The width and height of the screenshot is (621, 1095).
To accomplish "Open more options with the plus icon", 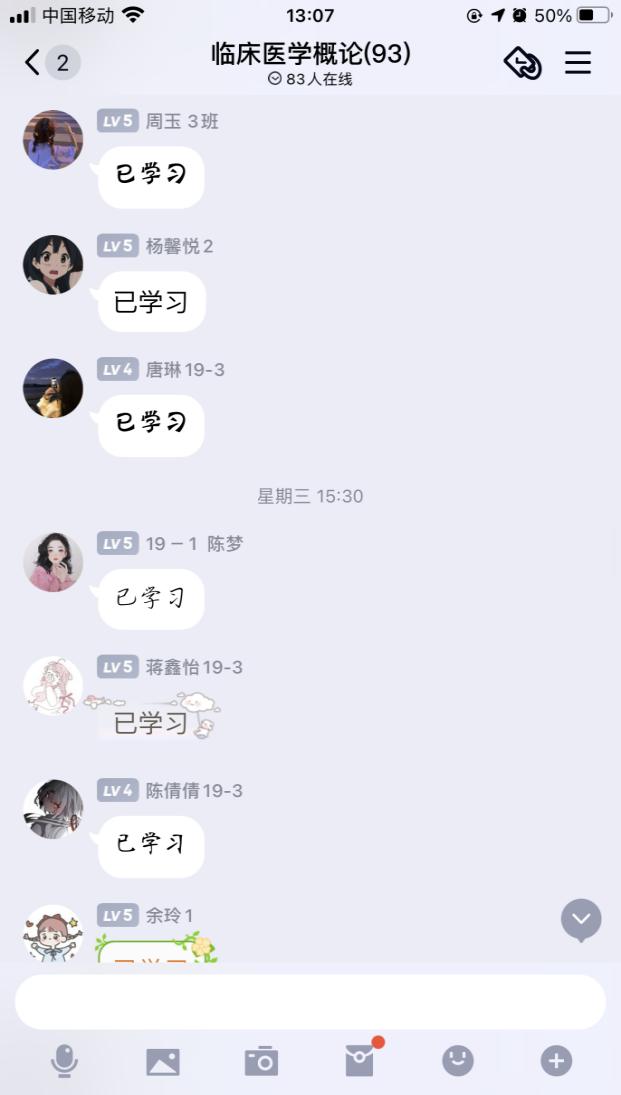I will pyautogui.click(x=556, y=1060).
